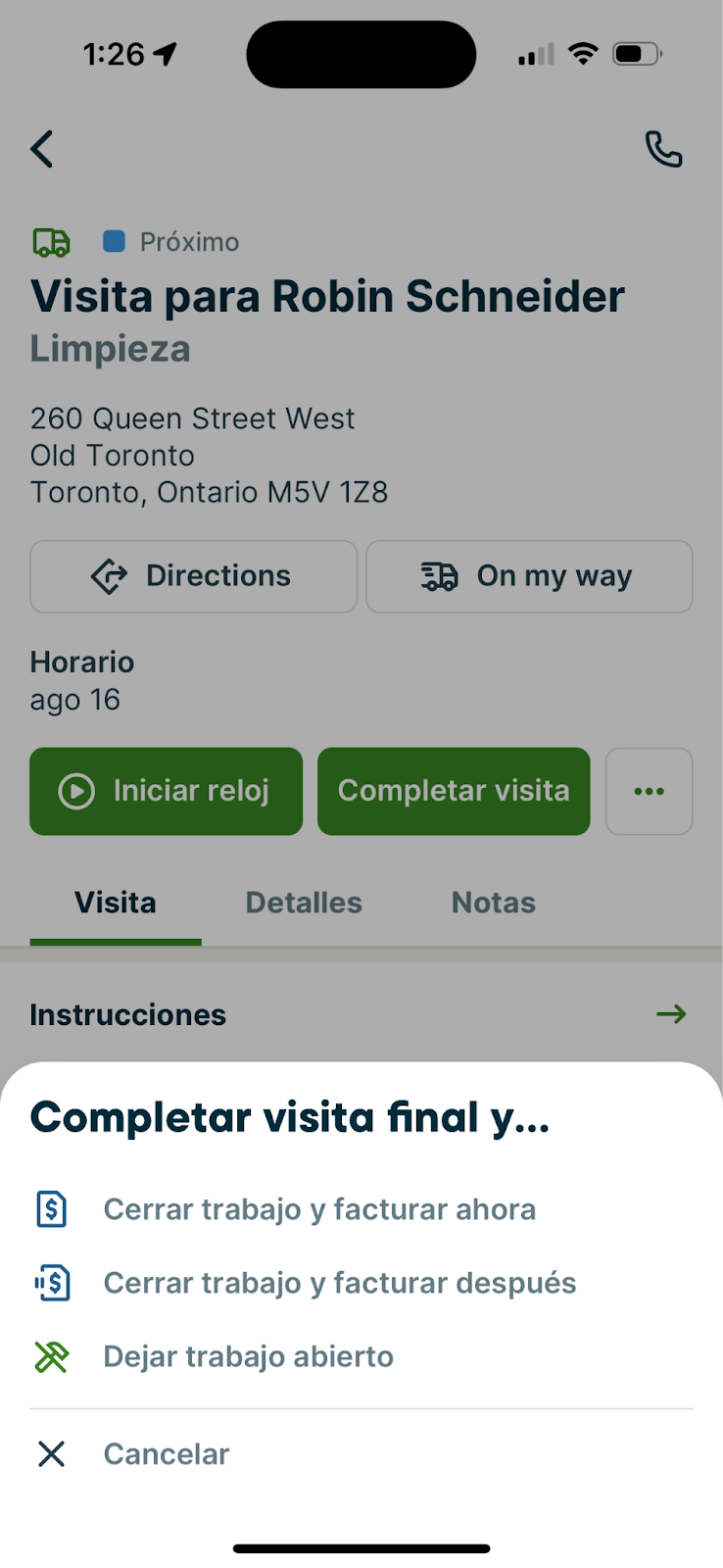
Task: Select Dejar trabajo abierto option
Action: (249, 1356)
